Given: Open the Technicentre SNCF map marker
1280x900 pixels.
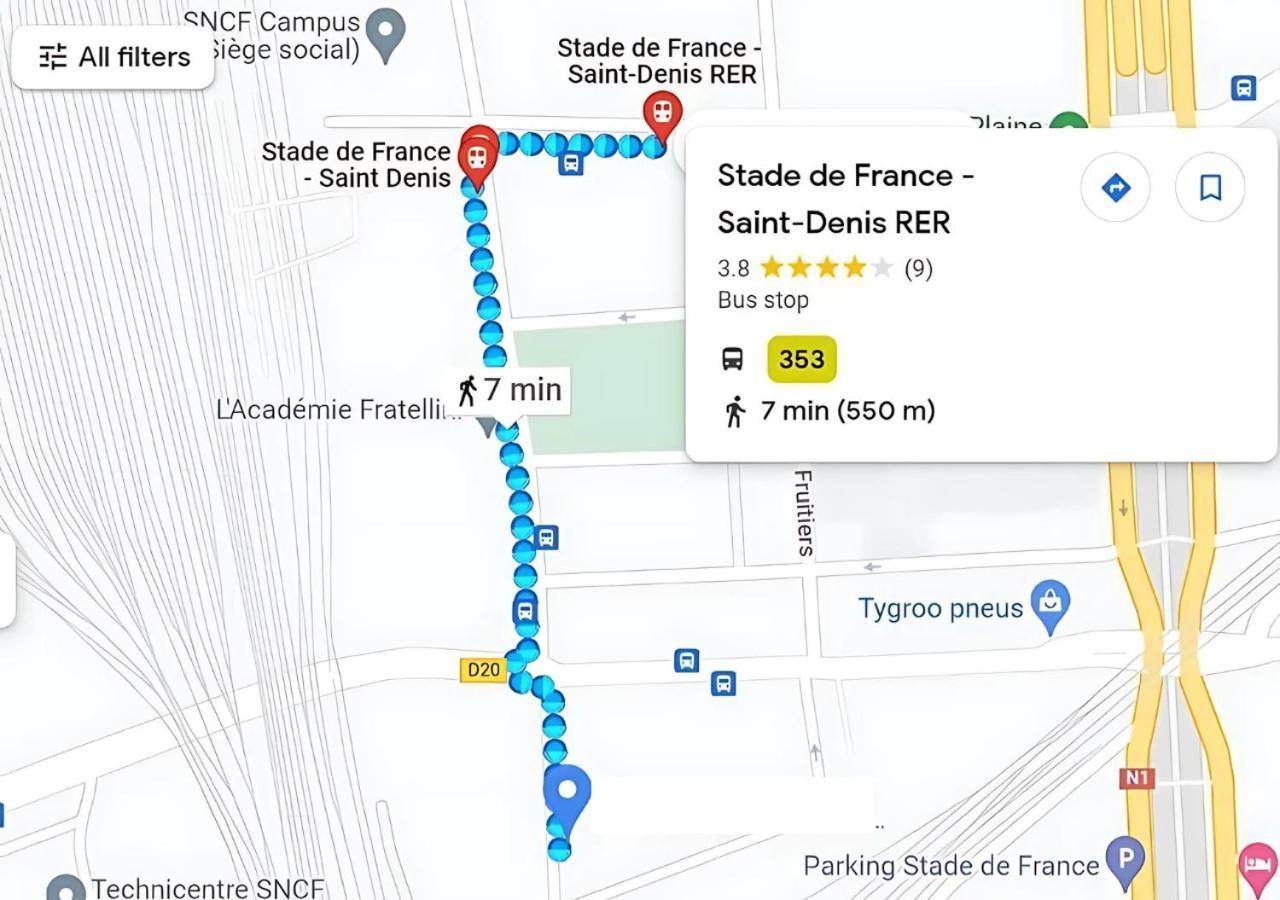Looking at the screenshot, I should [66, 889].
